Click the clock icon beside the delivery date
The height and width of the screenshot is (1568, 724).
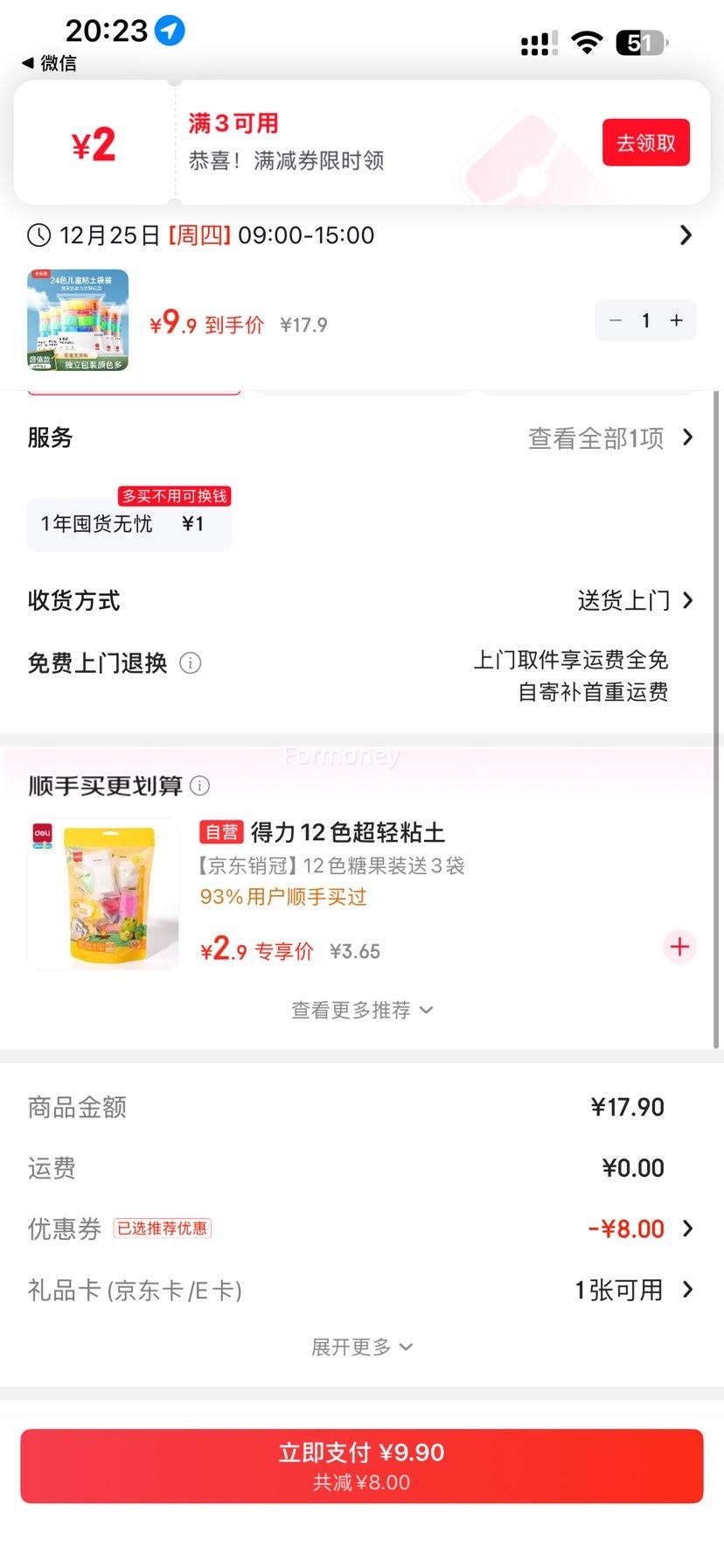[37, 234]
